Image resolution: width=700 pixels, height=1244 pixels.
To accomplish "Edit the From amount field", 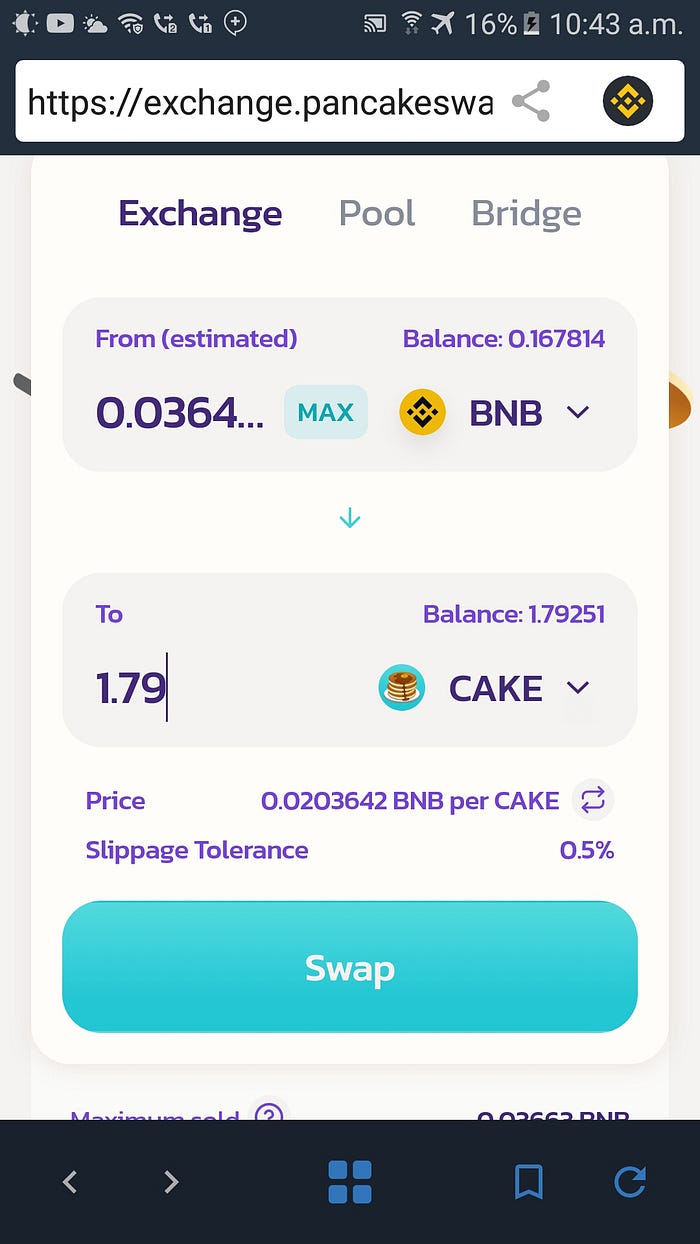I will tap(180, 412).
